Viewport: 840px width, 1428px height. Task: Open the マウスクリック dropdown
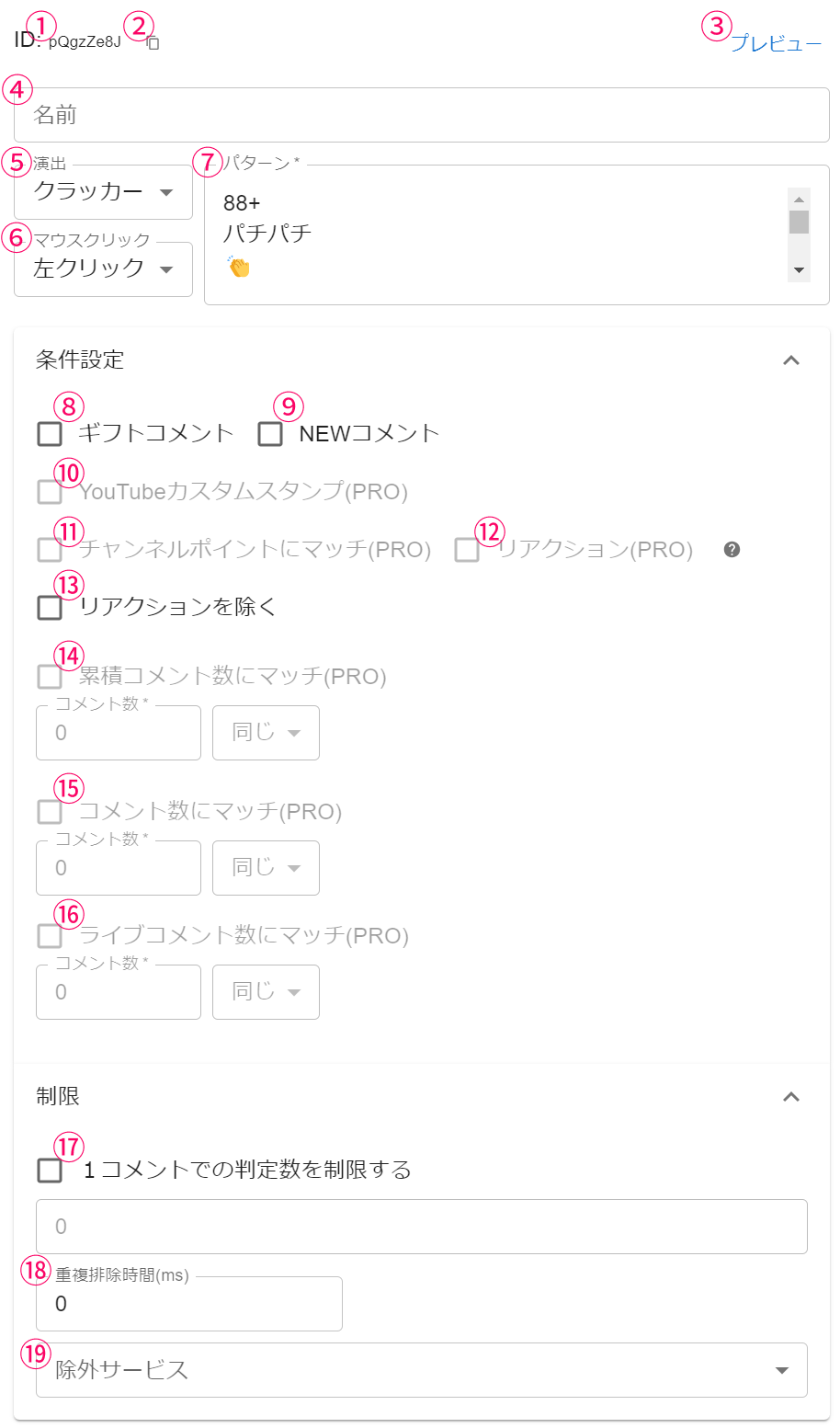[x=103, y=269]
